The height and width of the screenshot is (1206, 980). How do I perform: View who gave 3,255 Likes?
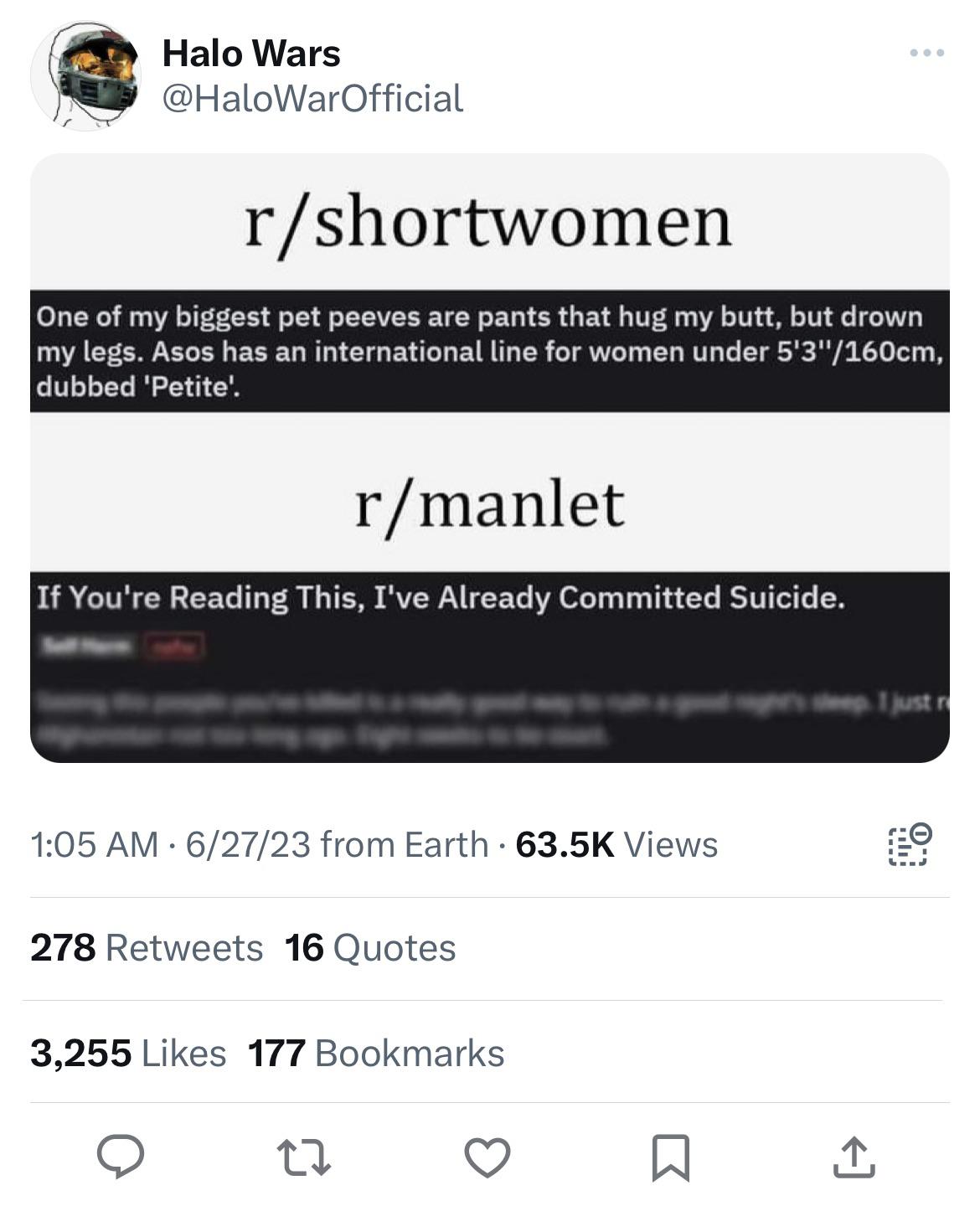128,1053
